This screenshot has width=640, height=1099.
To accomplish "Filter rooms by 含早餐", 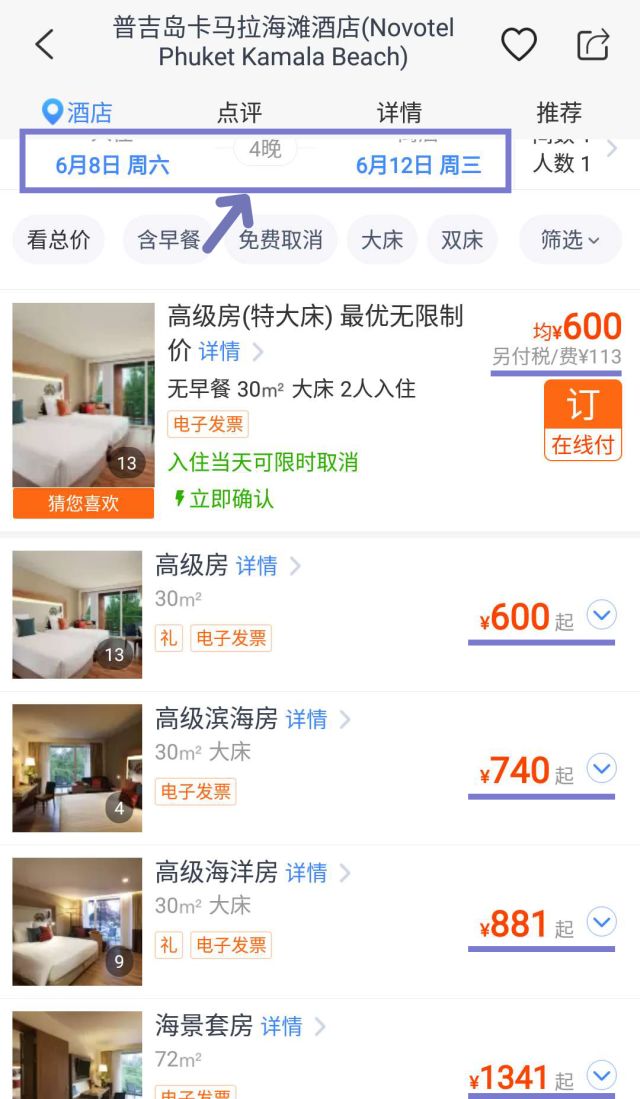I will pyautogui.click(x=168, y=240).
